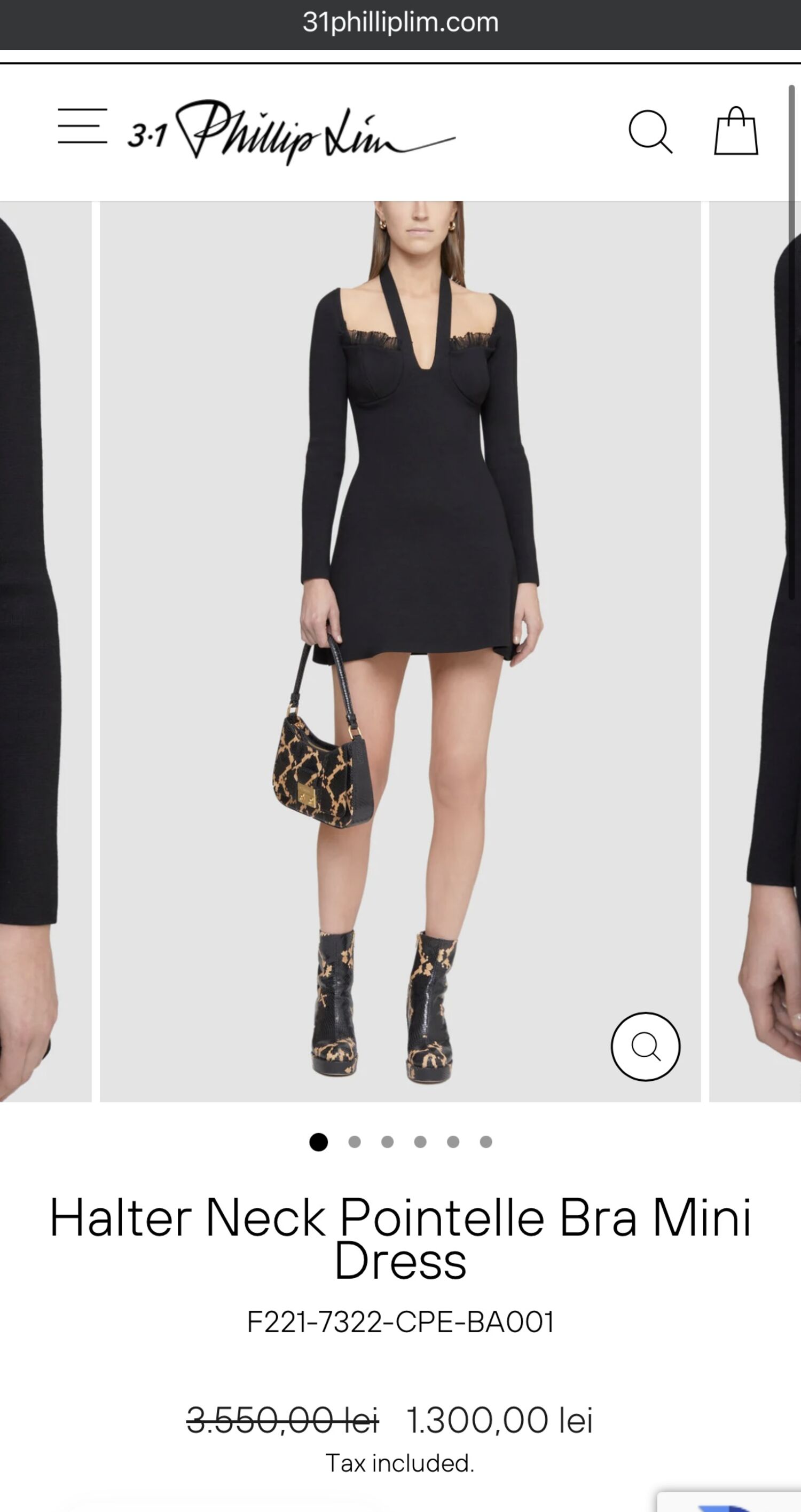Jump to the second gallery dot
The width and height of the screenshot is (801, 1512).
click(x=354, y=1142)
